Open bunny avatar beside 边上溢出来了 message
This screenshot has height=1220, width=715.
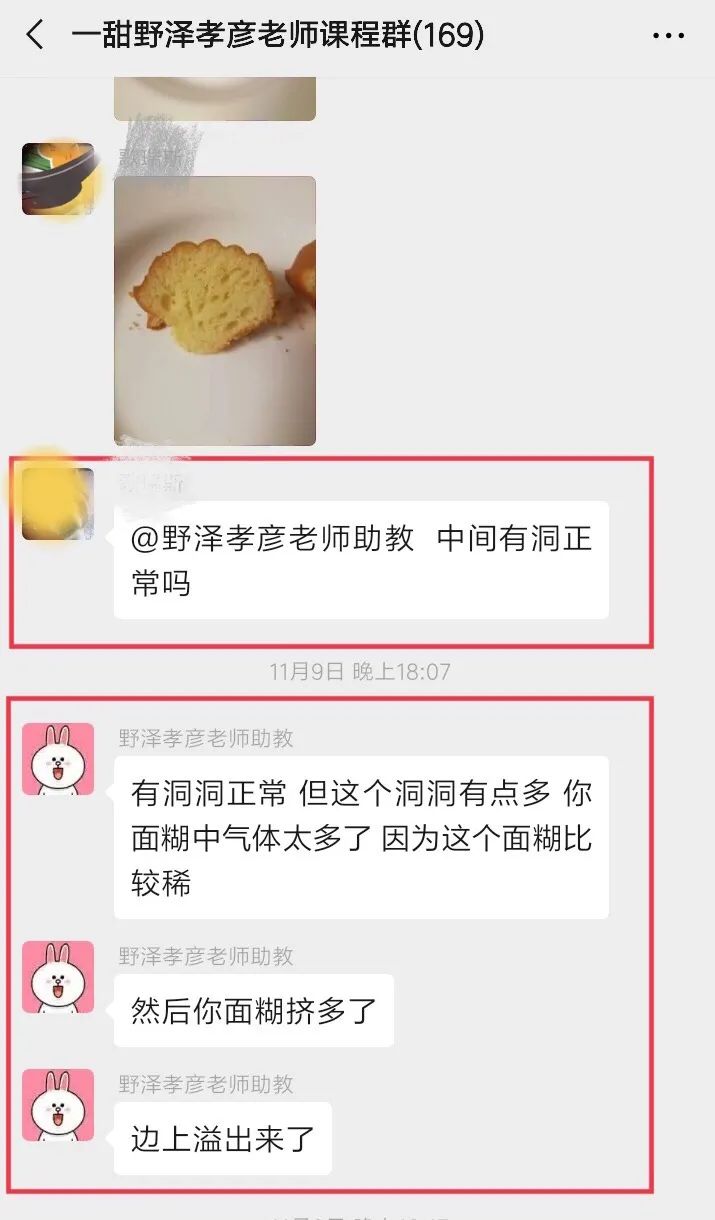[x=58, y=1105]
